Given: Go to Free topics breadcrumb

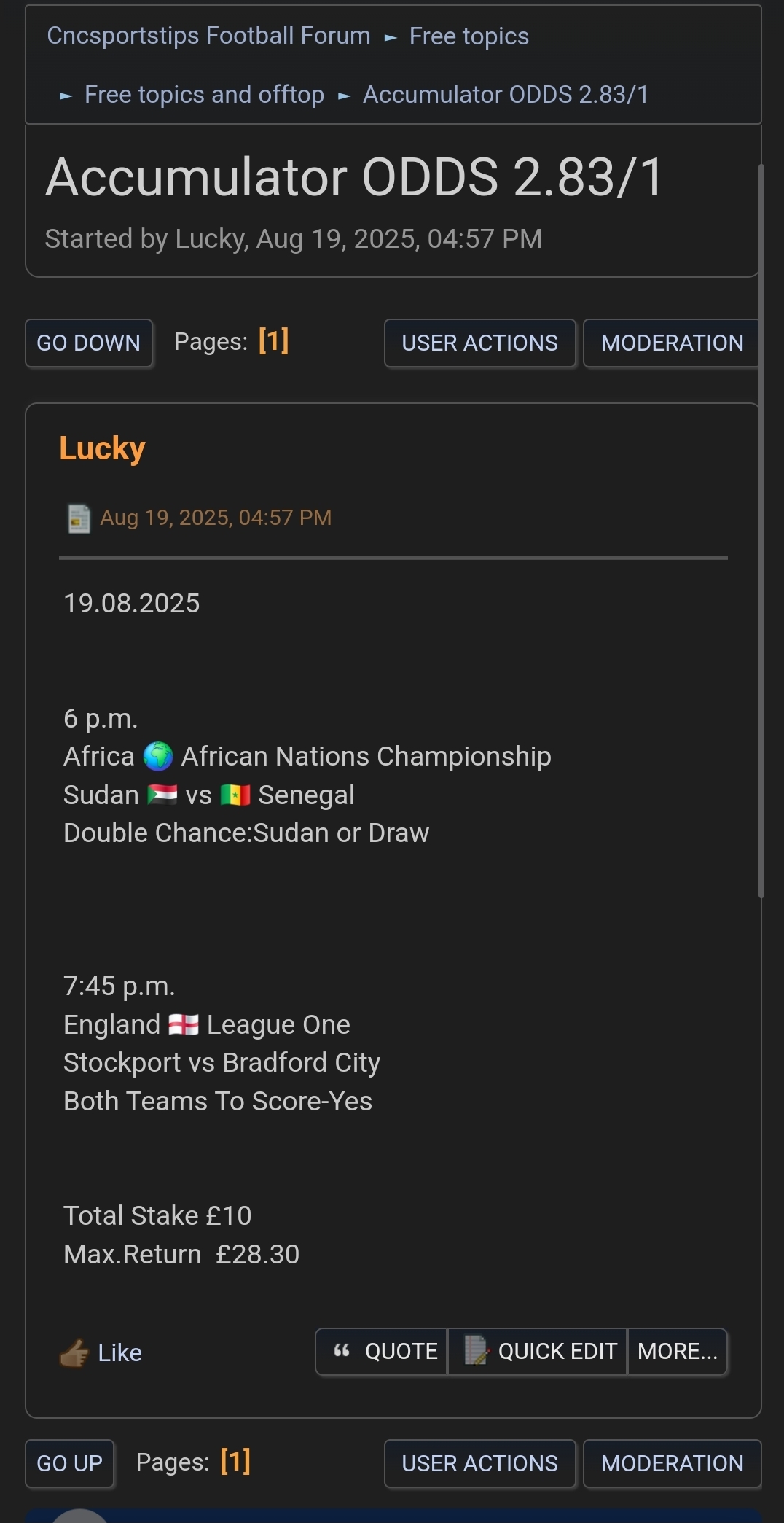Looking at the screenshot, I should (x=469, y=36).
